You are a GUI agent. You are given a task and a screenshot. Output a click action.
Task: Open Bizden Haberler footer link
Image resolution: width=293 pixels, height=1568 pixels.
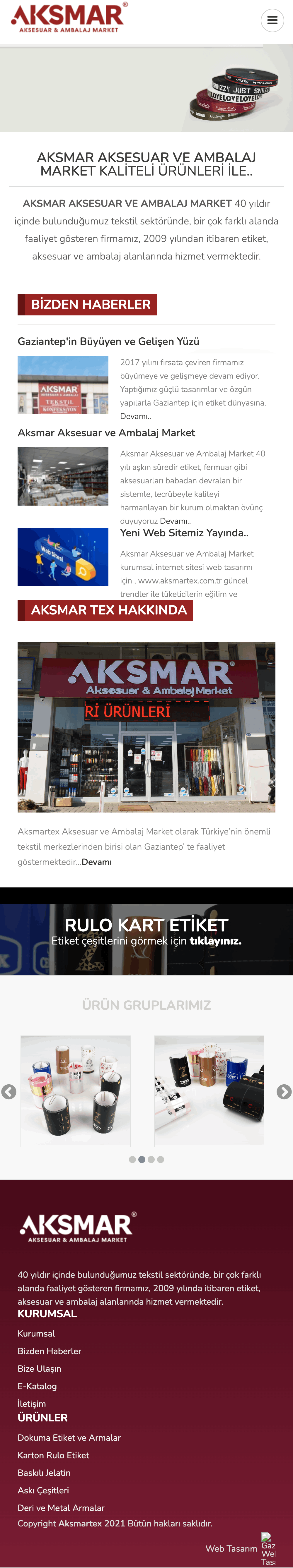(49, 1351)
